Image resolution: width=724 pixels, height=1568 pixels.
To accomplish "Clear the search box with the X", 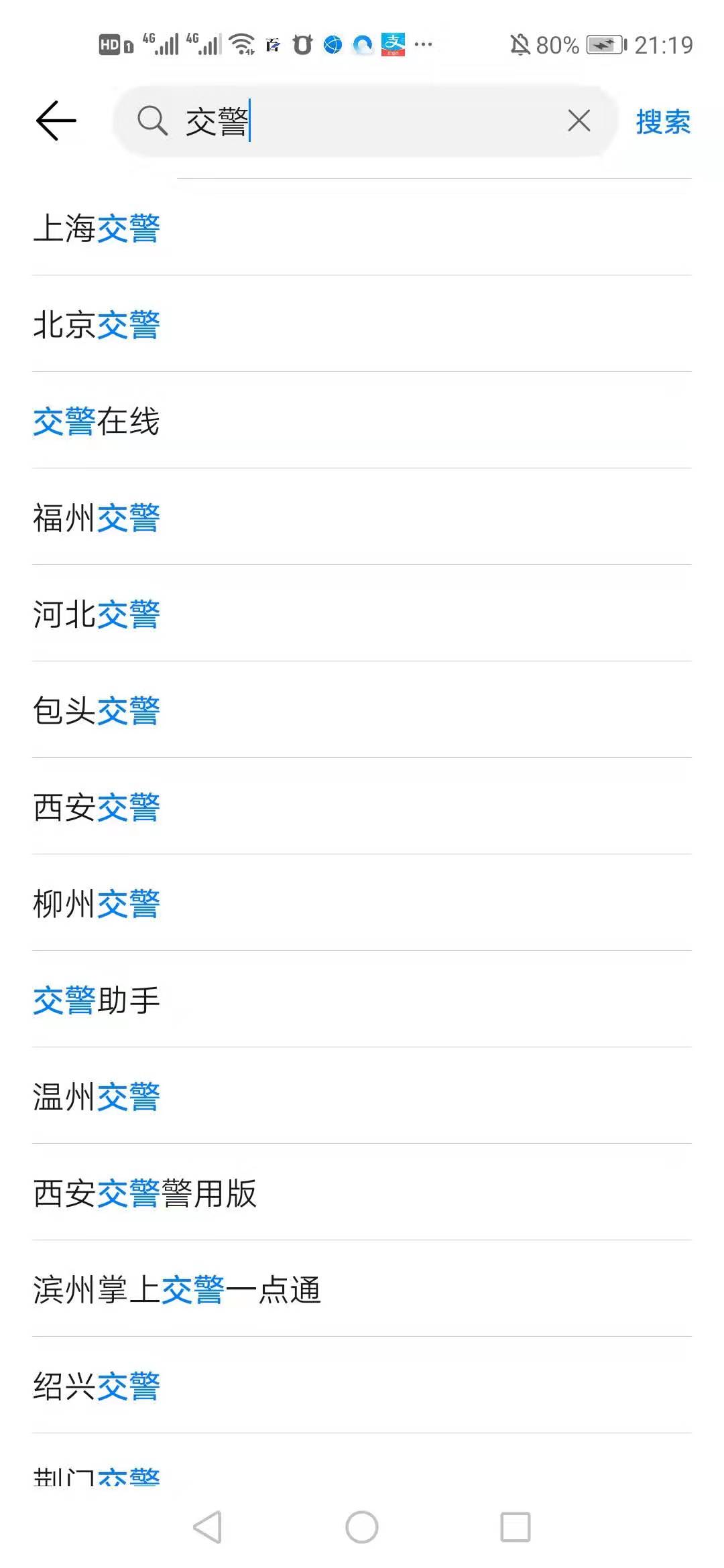I will point(578,122).
